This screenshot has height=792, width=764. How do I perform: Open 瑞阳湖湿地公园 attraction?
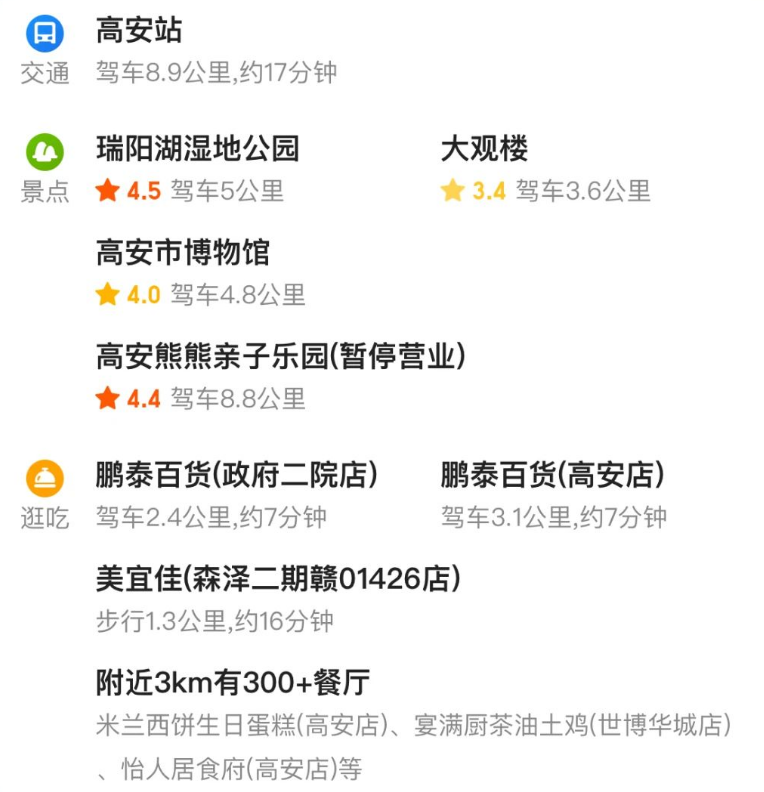coord(197,150)
